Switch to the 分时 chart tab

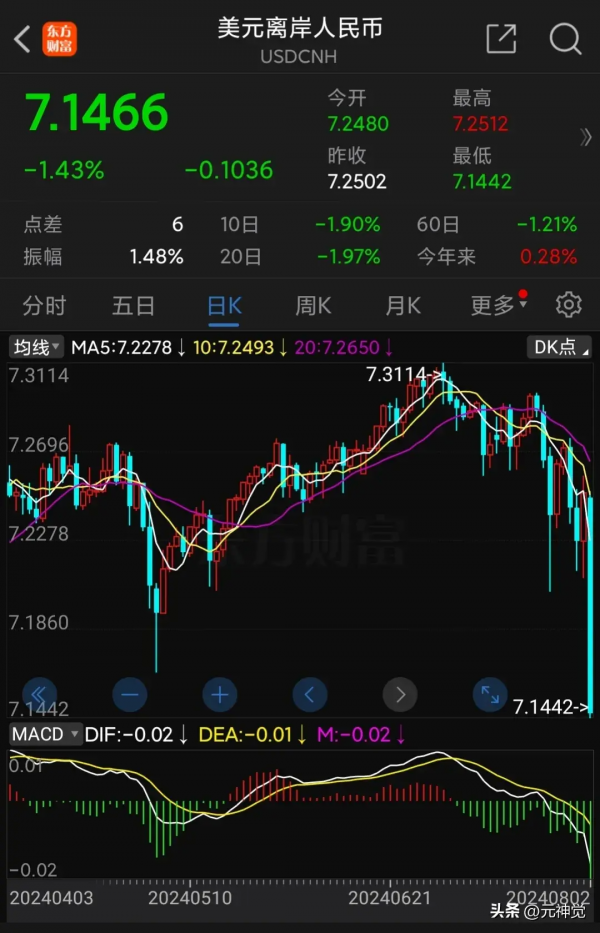[44, 305]
